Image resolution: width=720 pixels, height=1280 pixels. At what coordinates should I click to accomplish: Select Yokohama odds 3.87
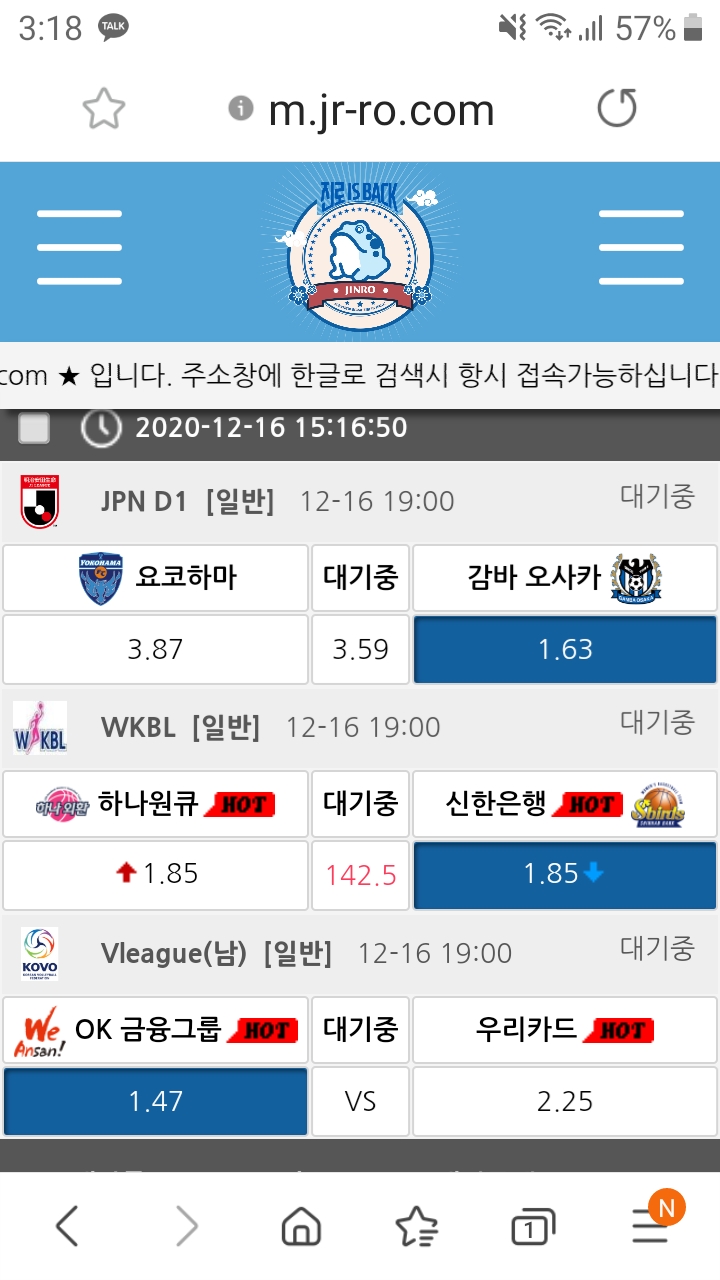click(x=155, y=650)
